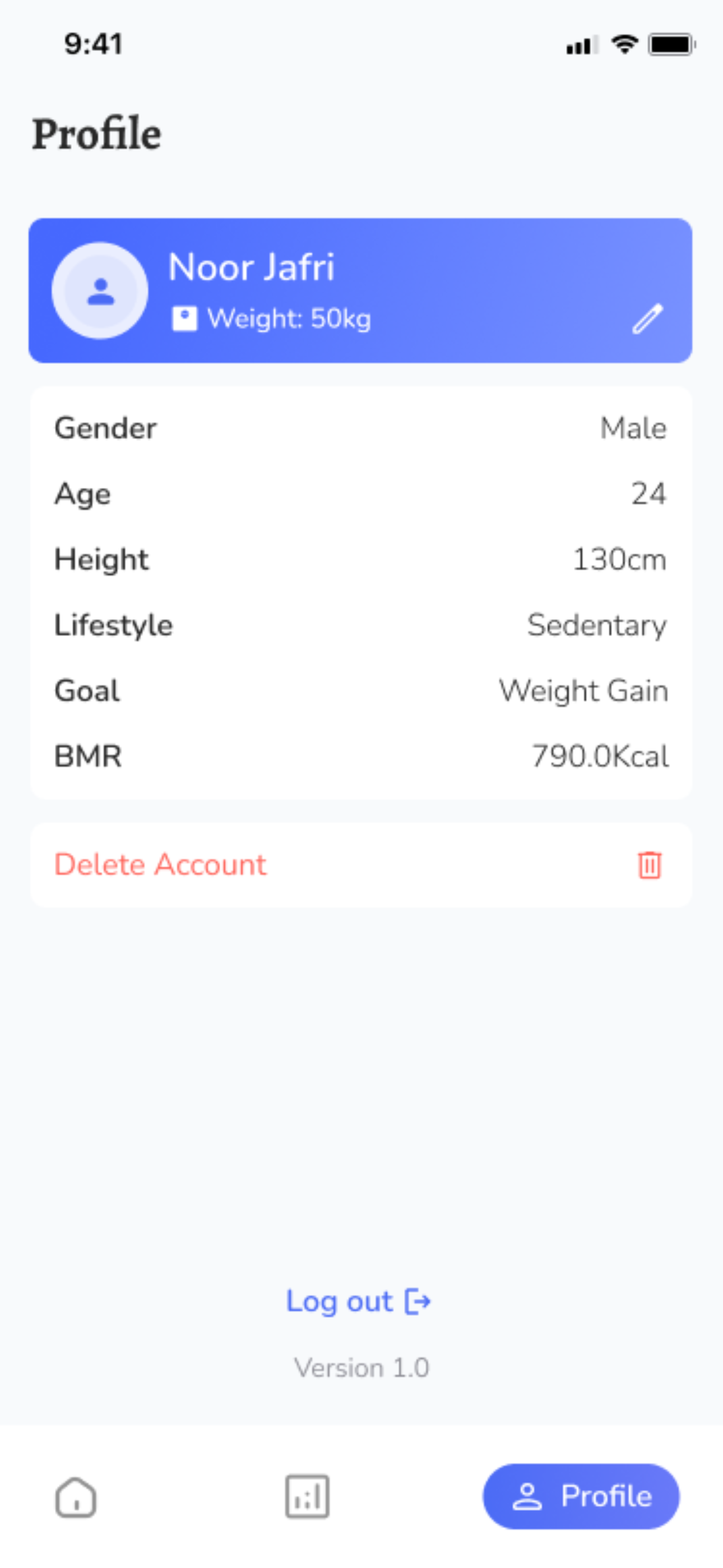Tap the pencil icon to edit profile

[x=647, y=319]
